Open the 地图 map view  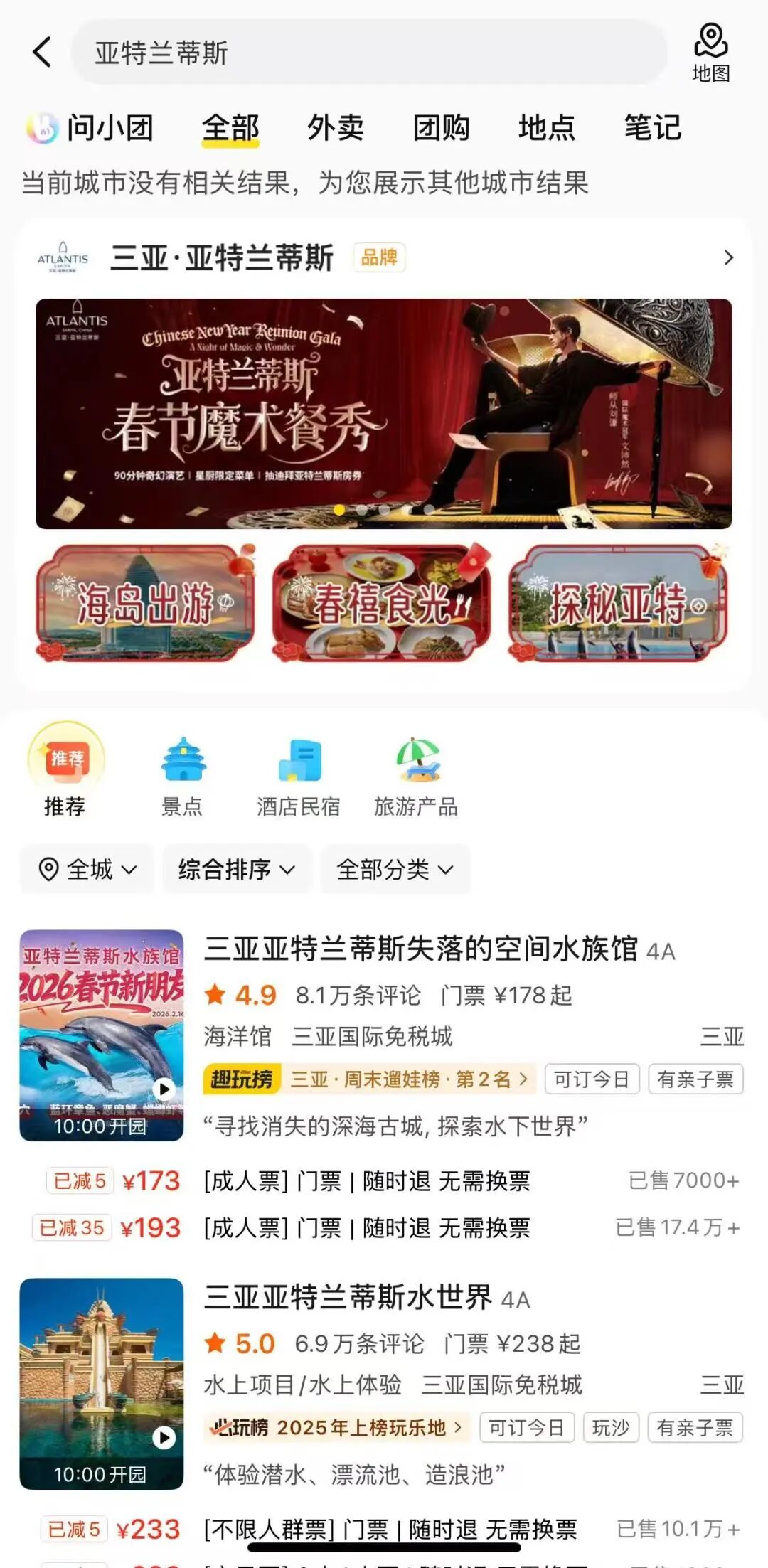(x=711, y=53)
